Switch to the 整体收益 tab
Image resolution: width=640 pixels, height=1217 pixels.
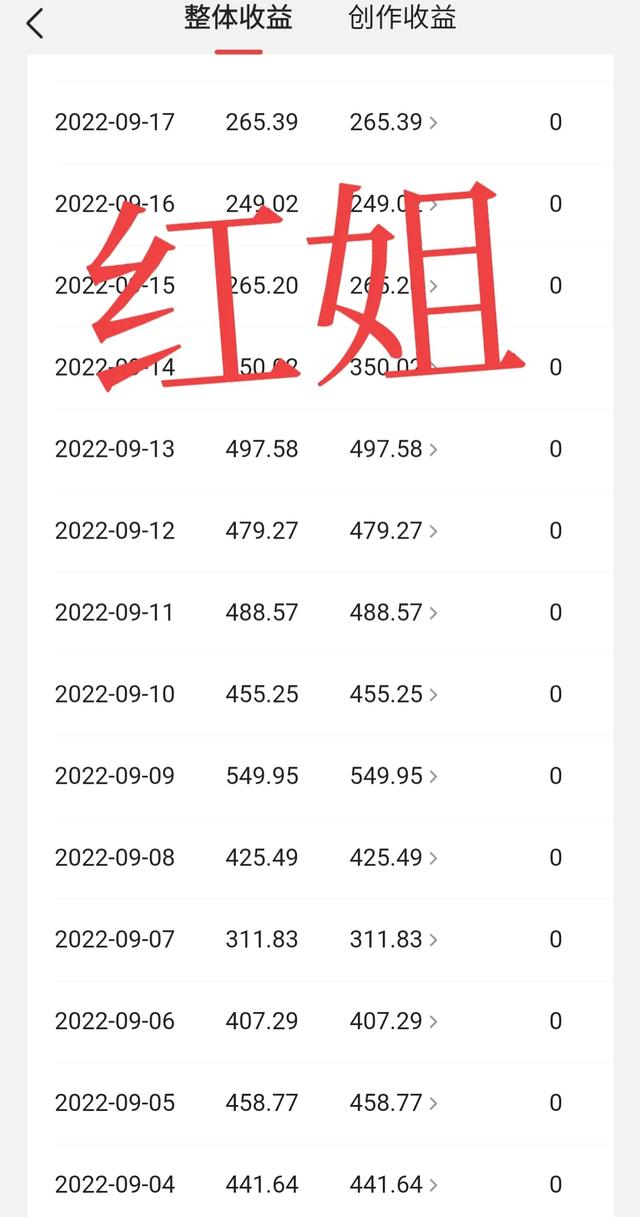click(x=238, y=18)
